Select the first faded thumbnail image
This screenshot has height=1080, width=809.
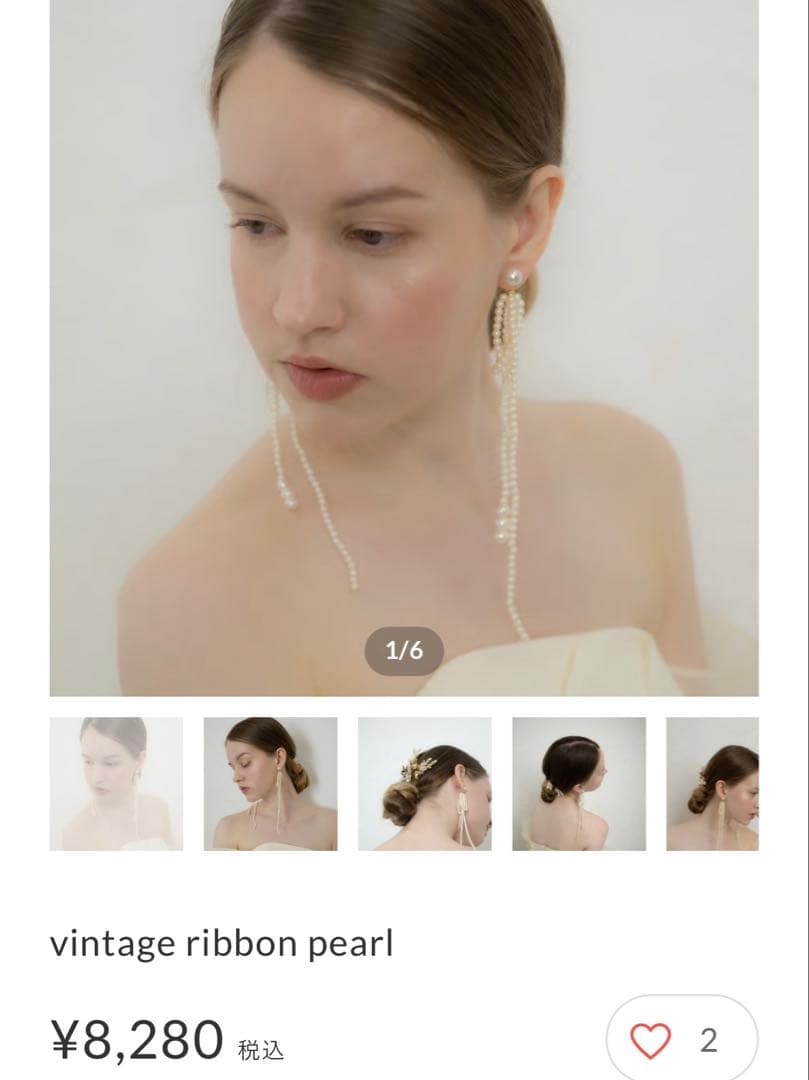116,784
